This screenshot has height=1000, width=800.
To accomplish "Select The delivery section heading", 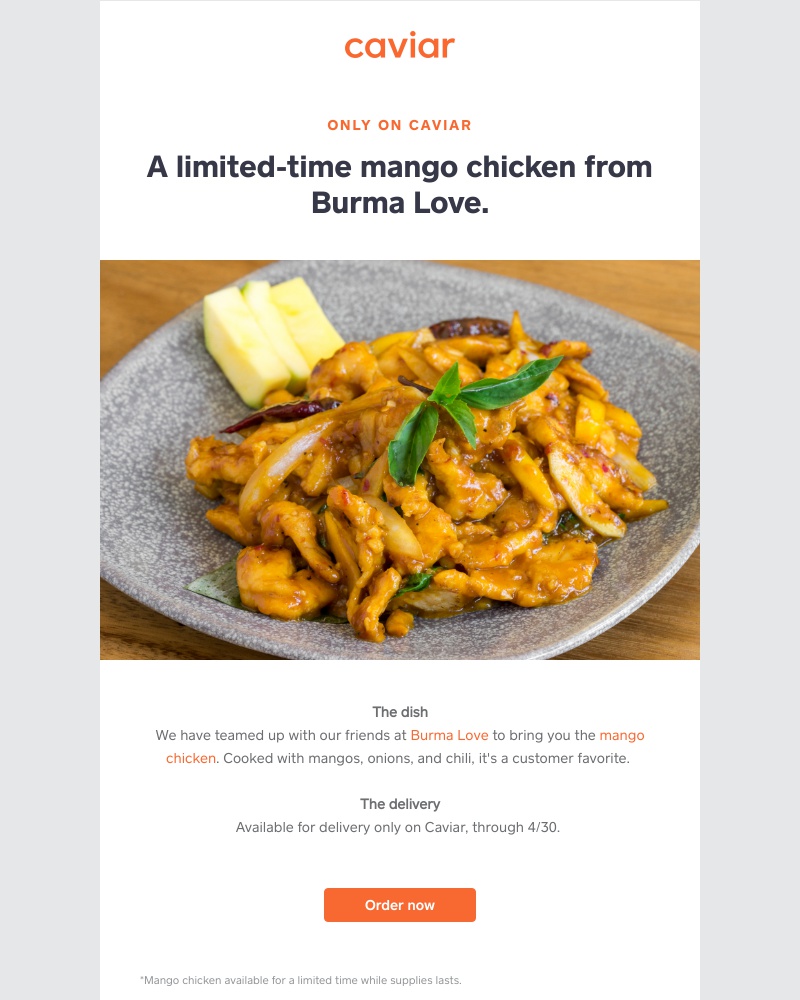I will pos(399,803).
